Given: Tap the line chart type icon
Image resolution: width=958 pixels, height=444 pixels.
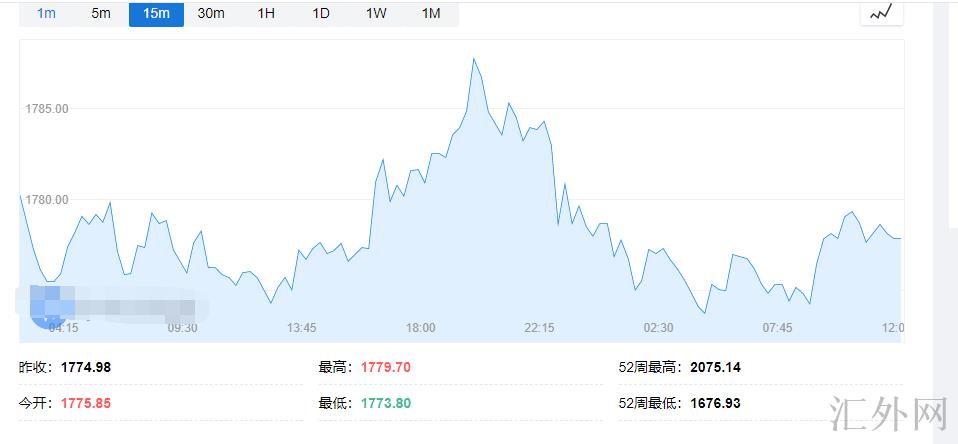Looking at the screenshot, I should pos(881,12).
